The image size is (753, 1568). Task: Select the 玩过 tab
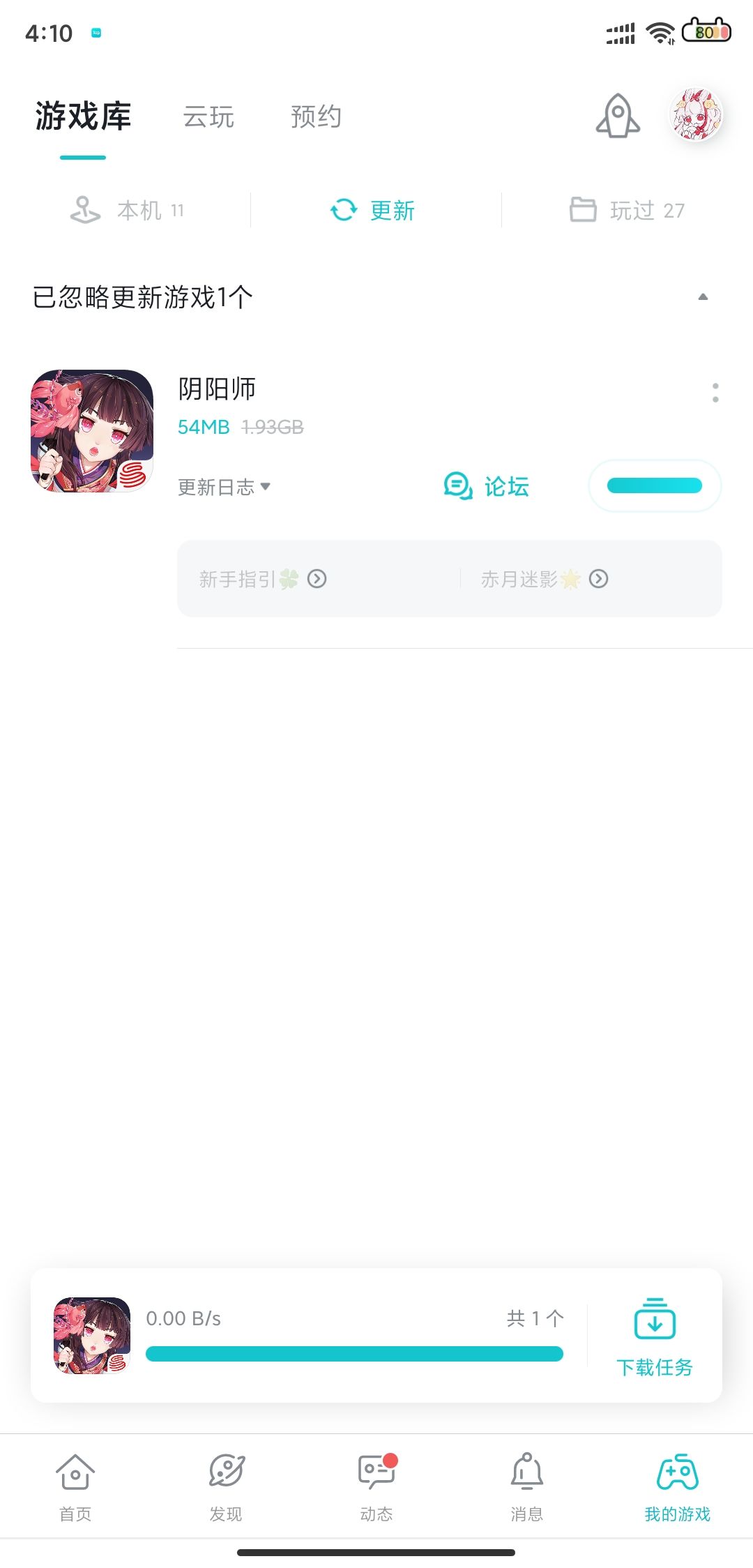627,210
